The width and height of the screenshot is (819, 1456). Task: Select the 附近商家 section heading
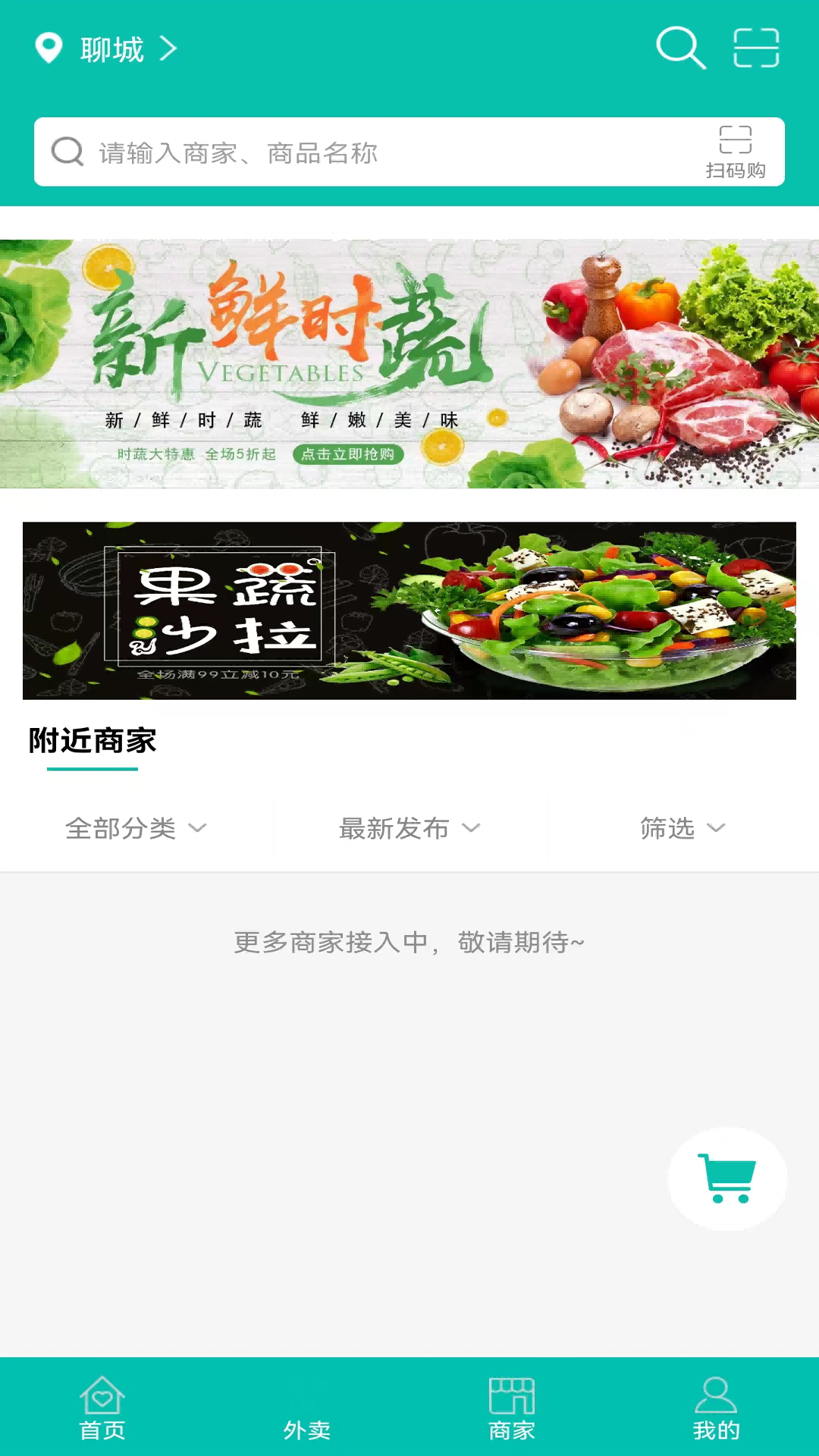[92, 741]
